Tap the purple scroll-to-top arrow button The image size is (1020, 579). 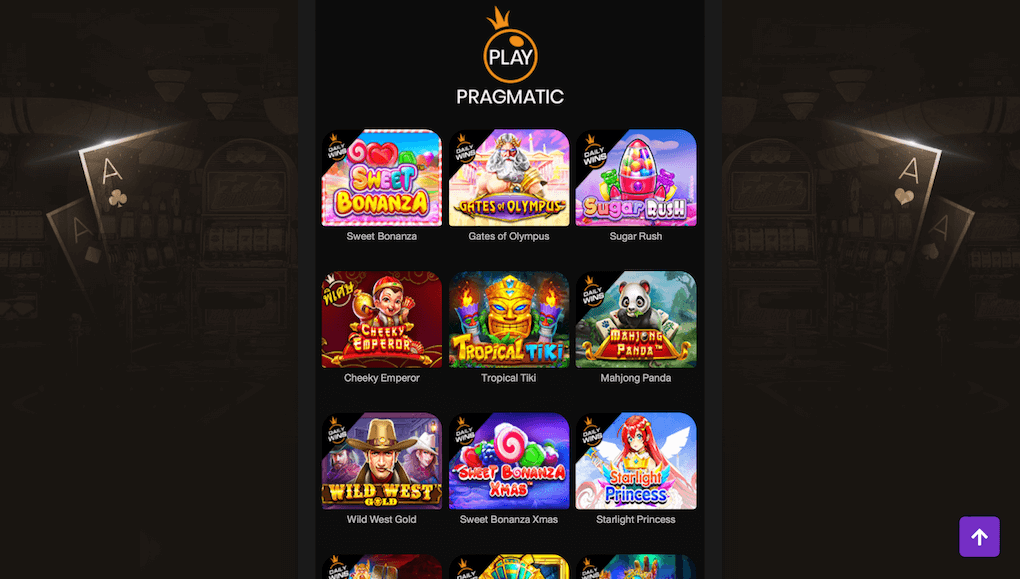coord(979,537)
